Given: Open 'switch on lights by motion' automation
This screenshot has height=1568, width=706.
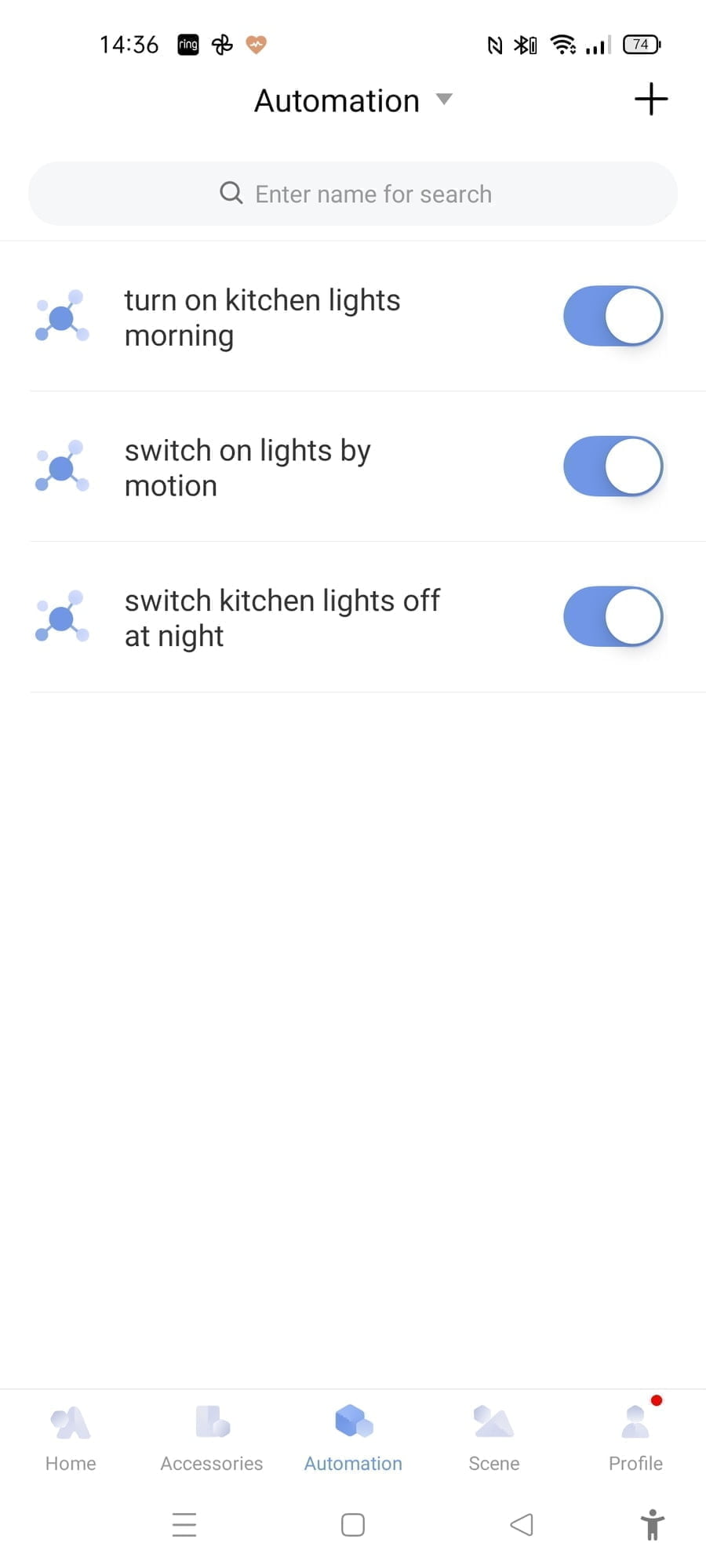Looking at the screenshot, I should (x=247, y=467).
